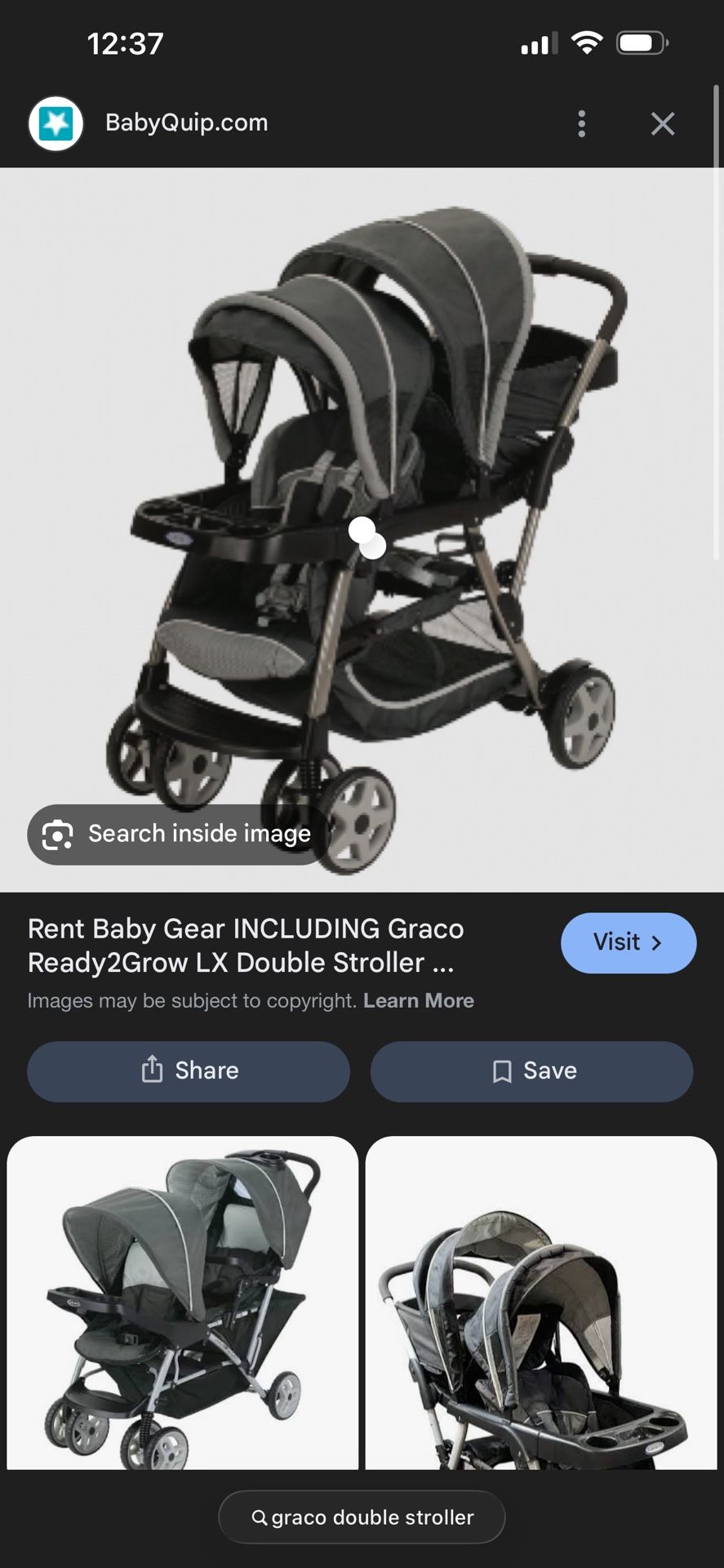Tap the magnifier icon in the search chip
The image size is (724, 1568).
pyautogui.click(x=260, y=1517)
